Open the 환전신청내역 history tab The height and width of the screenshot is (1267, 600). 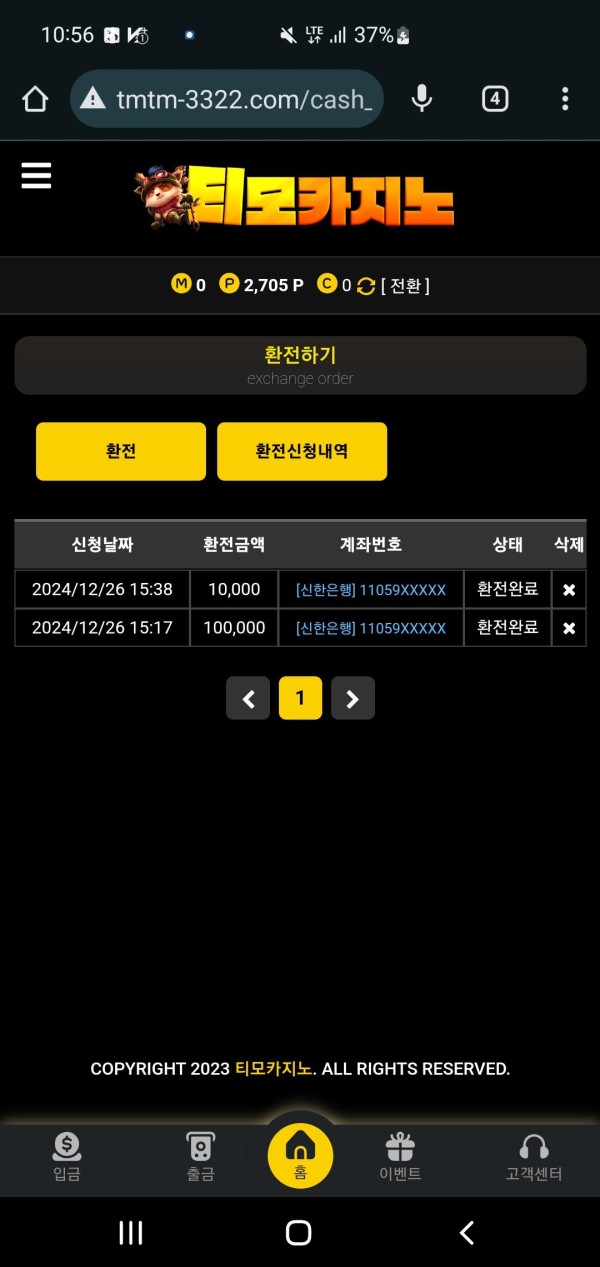[302, 451]
